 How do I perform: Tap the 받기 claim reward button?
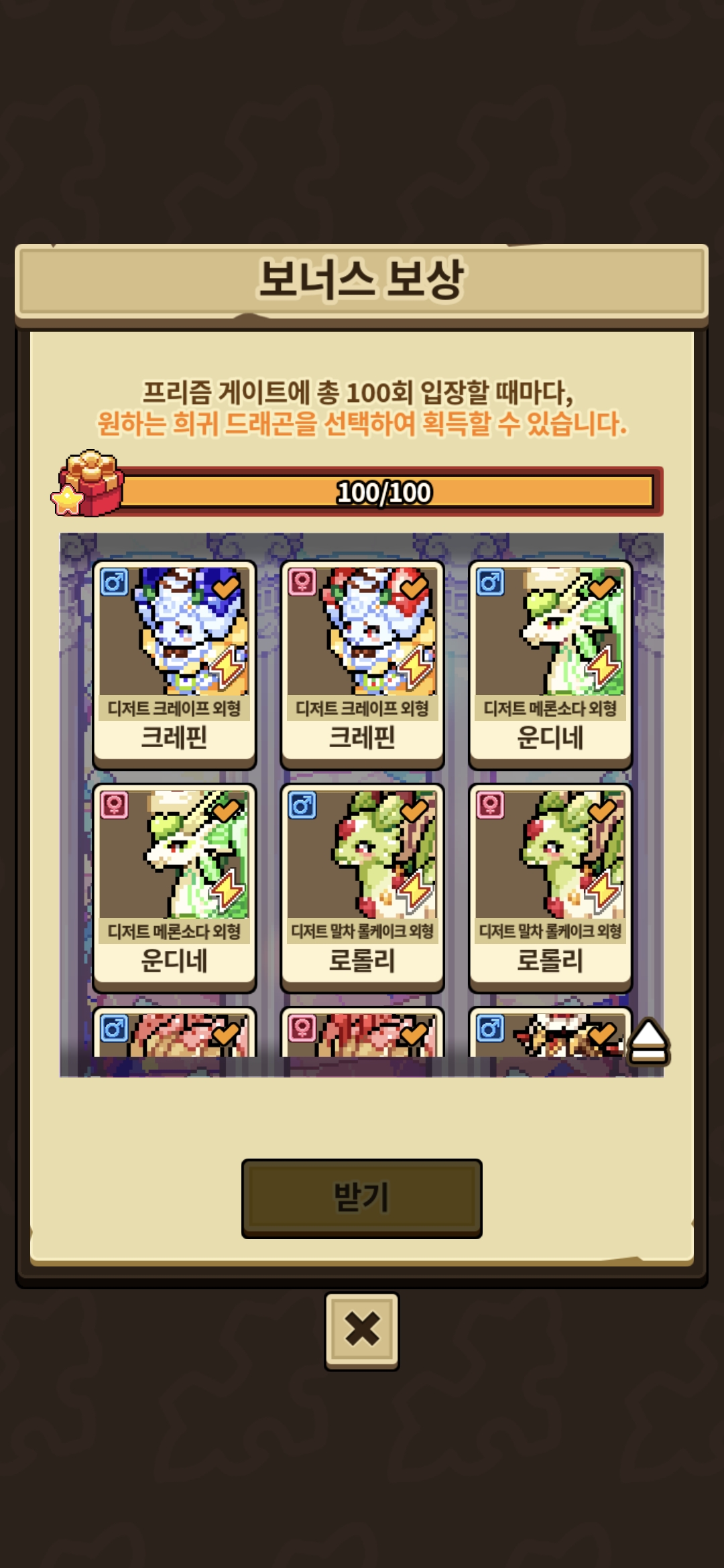361,1197
